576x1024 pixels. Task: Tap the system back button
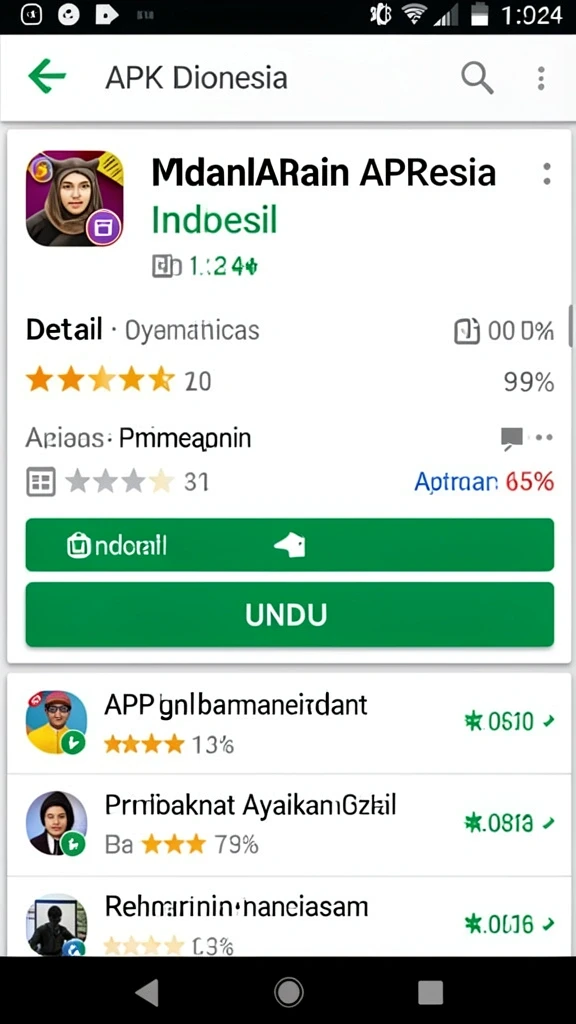pyautogui.click(x=147, y=993)
